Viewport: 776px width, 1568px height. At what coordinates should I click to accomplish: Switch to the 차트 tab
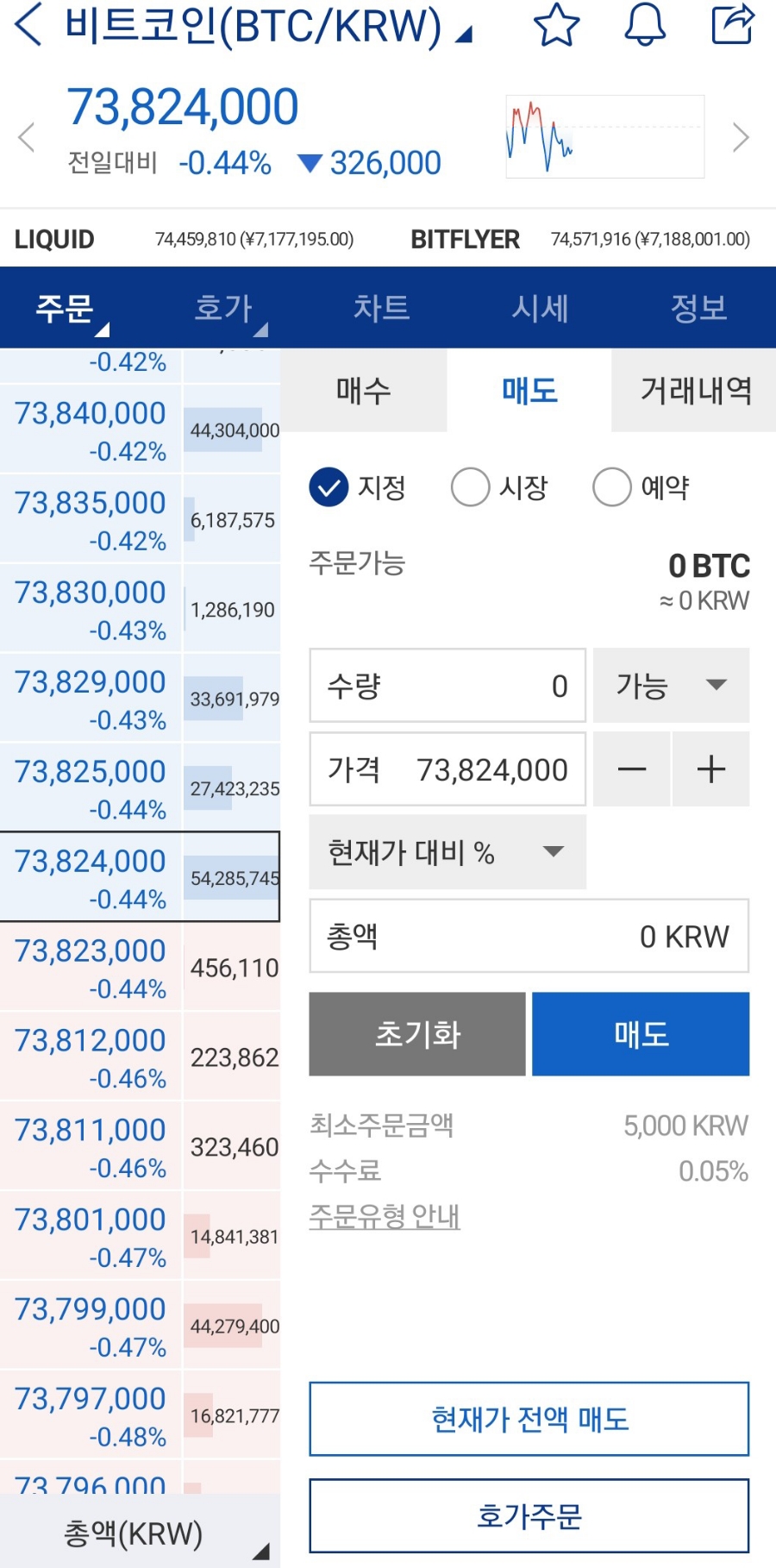(x=383, y=308)
